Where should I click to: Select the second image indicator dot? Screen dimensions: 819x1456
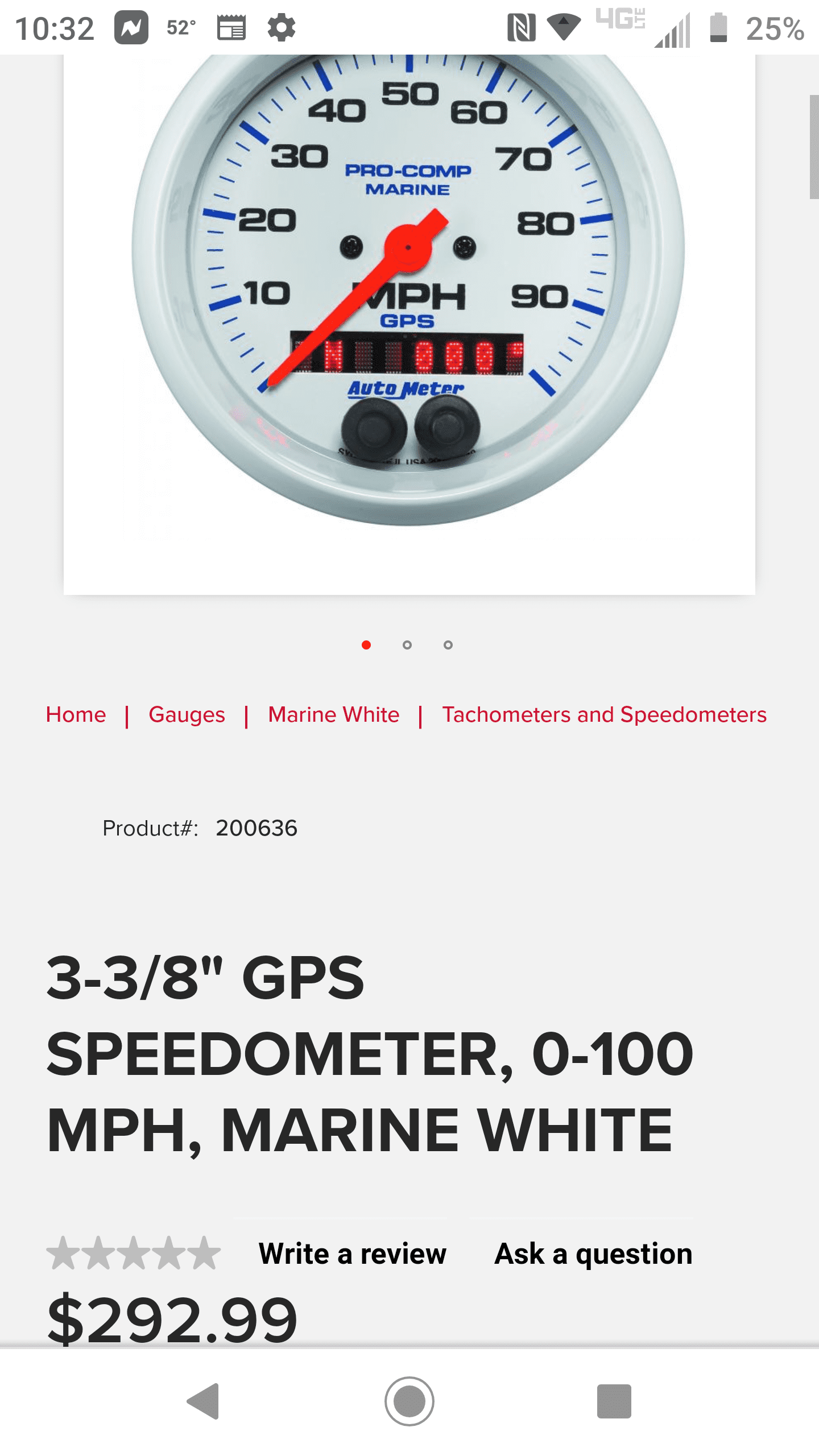tap(407, 645)
